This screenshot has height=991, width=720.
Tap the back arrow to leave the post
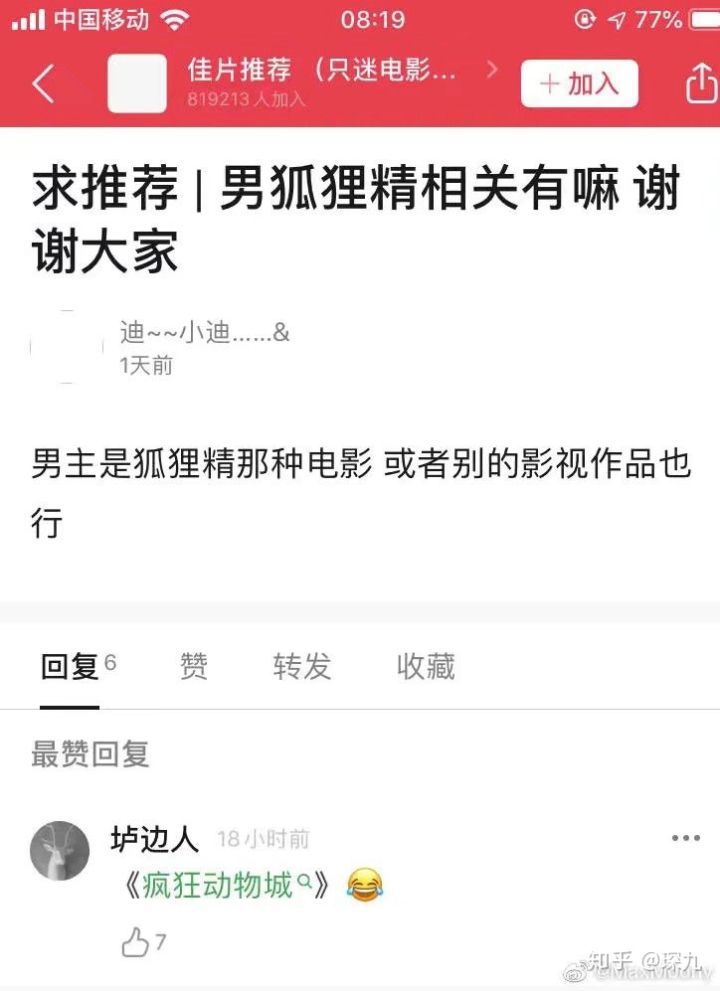(42, 84)
